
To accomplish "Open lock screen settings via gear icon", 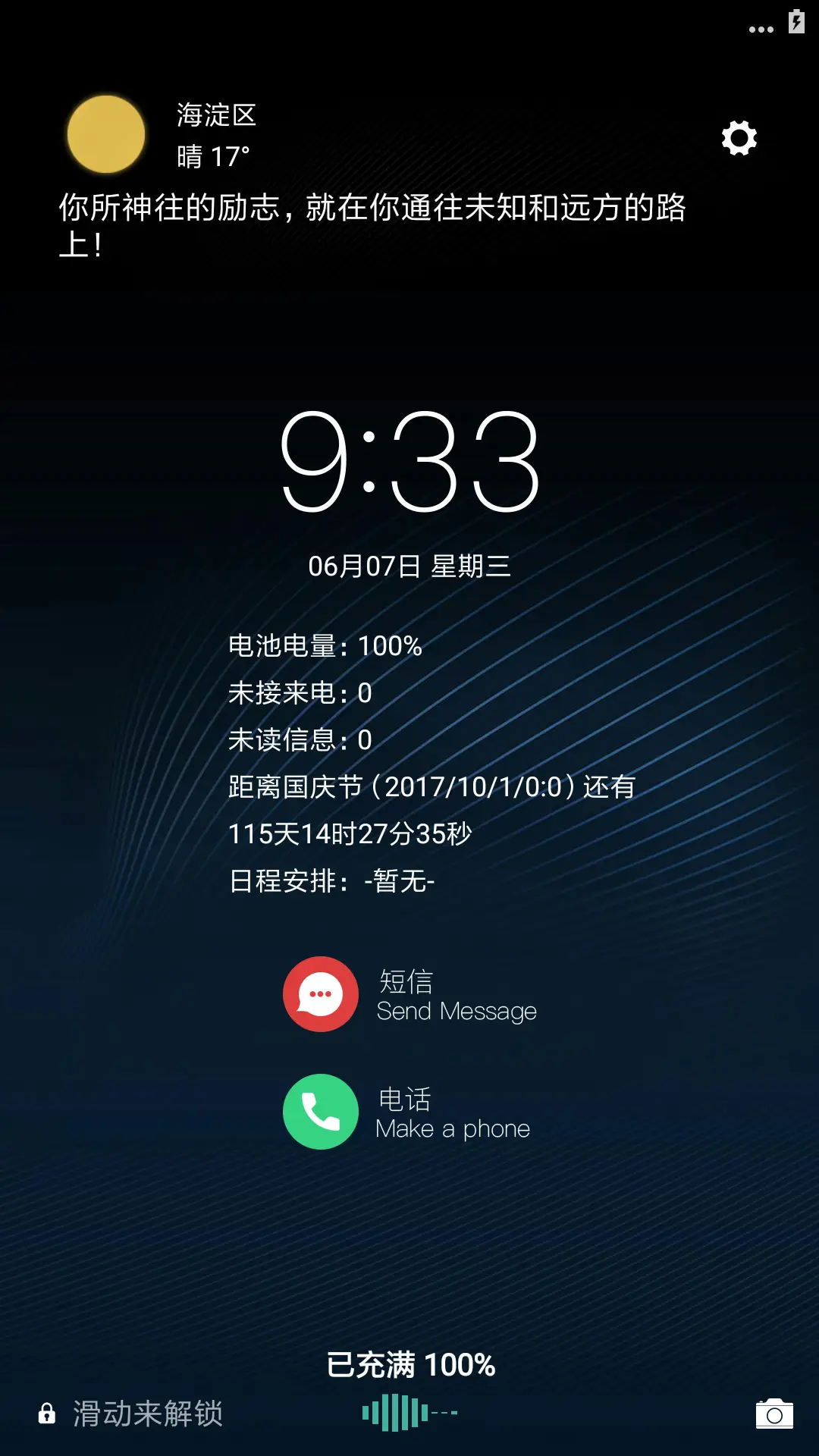I will [x=738, y=139].
